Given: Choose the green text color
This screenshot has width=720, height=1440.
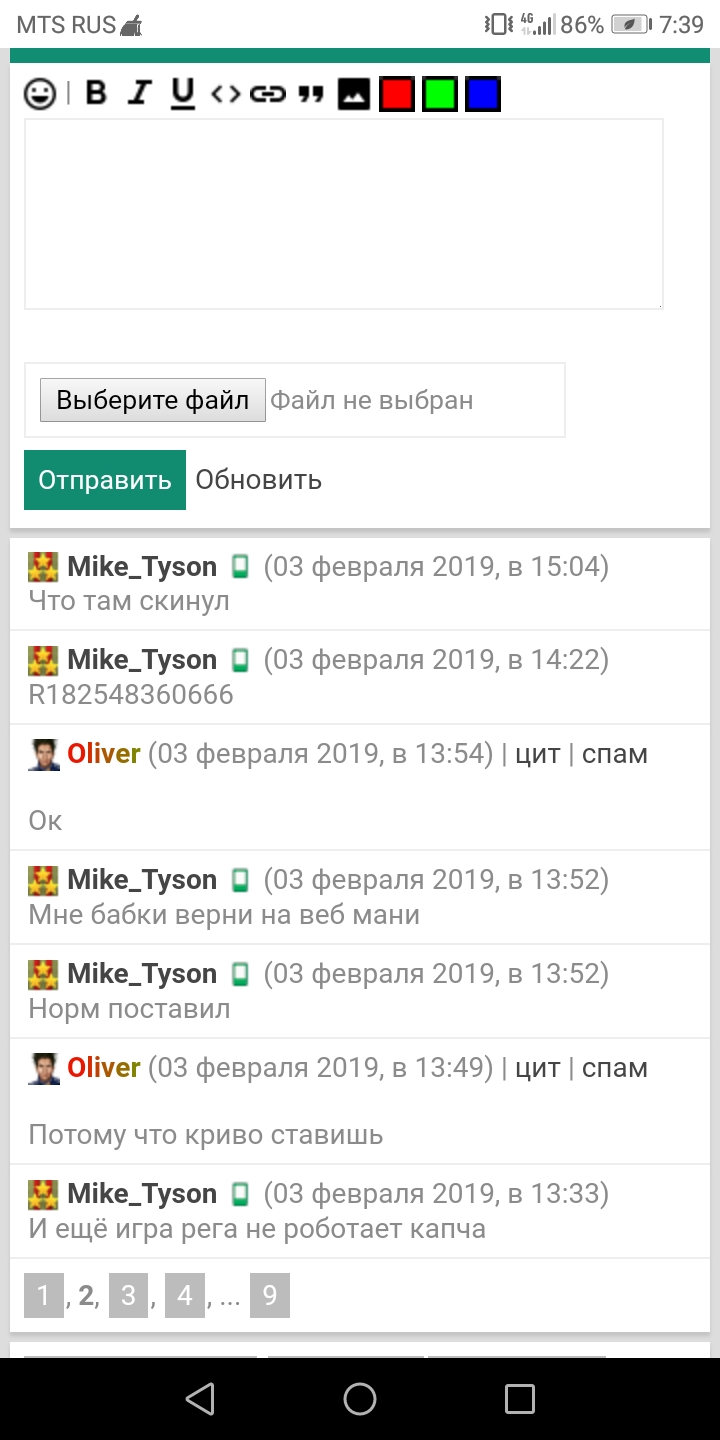Looking at the screenshot, I should point(440,94).
